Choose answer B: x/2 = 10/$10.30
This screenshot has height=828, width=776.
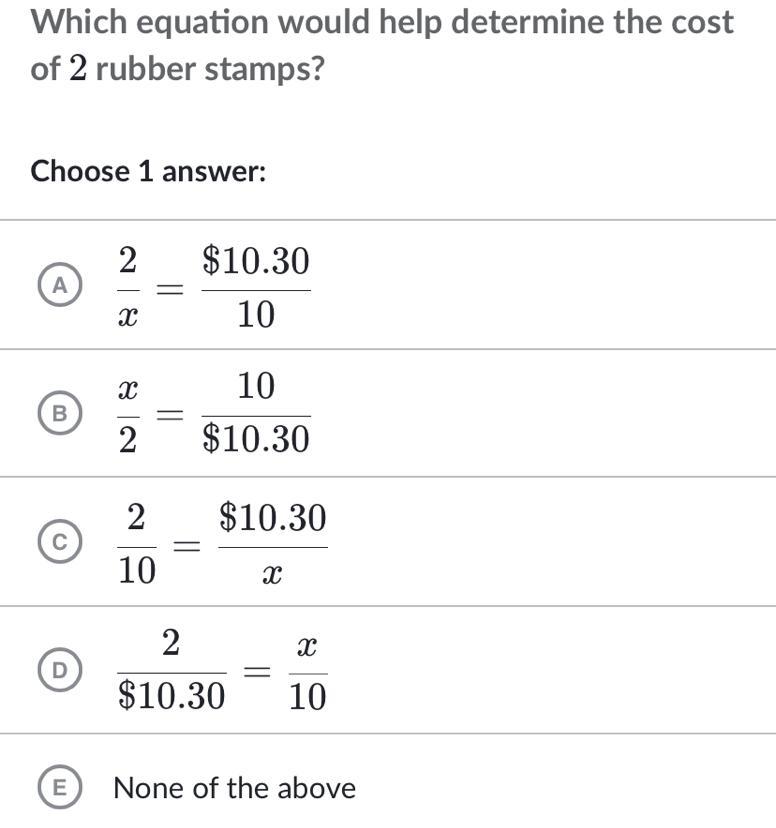[x=62, y=412]
